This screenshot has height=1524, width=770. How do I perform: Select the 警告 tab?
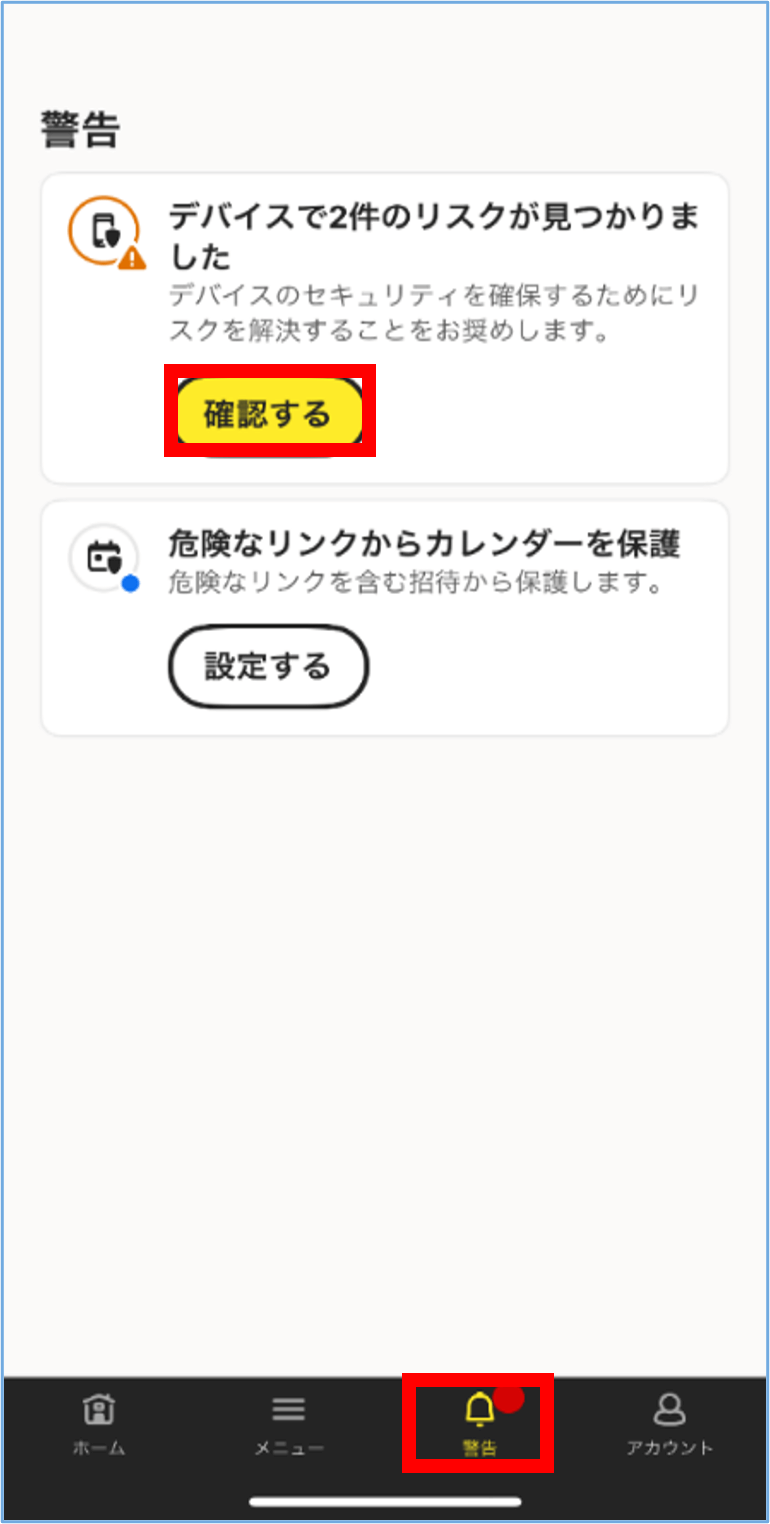(479, 1424)
